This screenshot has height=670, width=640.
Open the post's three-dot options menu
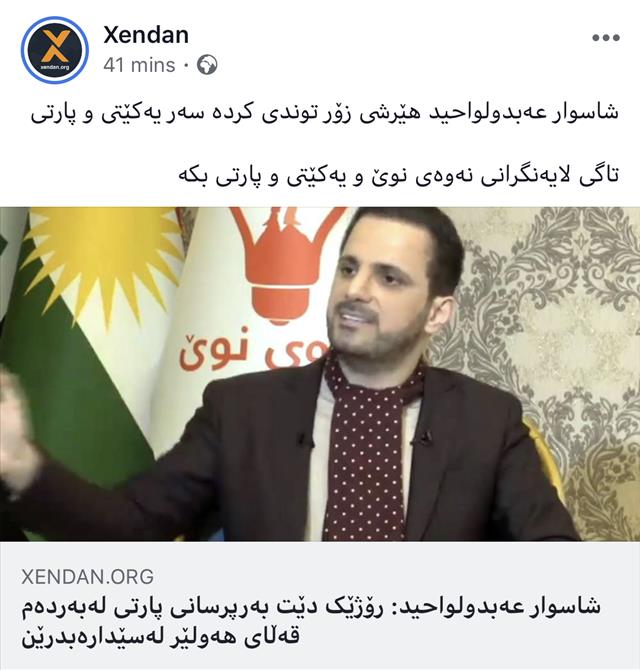coord(605,38)
